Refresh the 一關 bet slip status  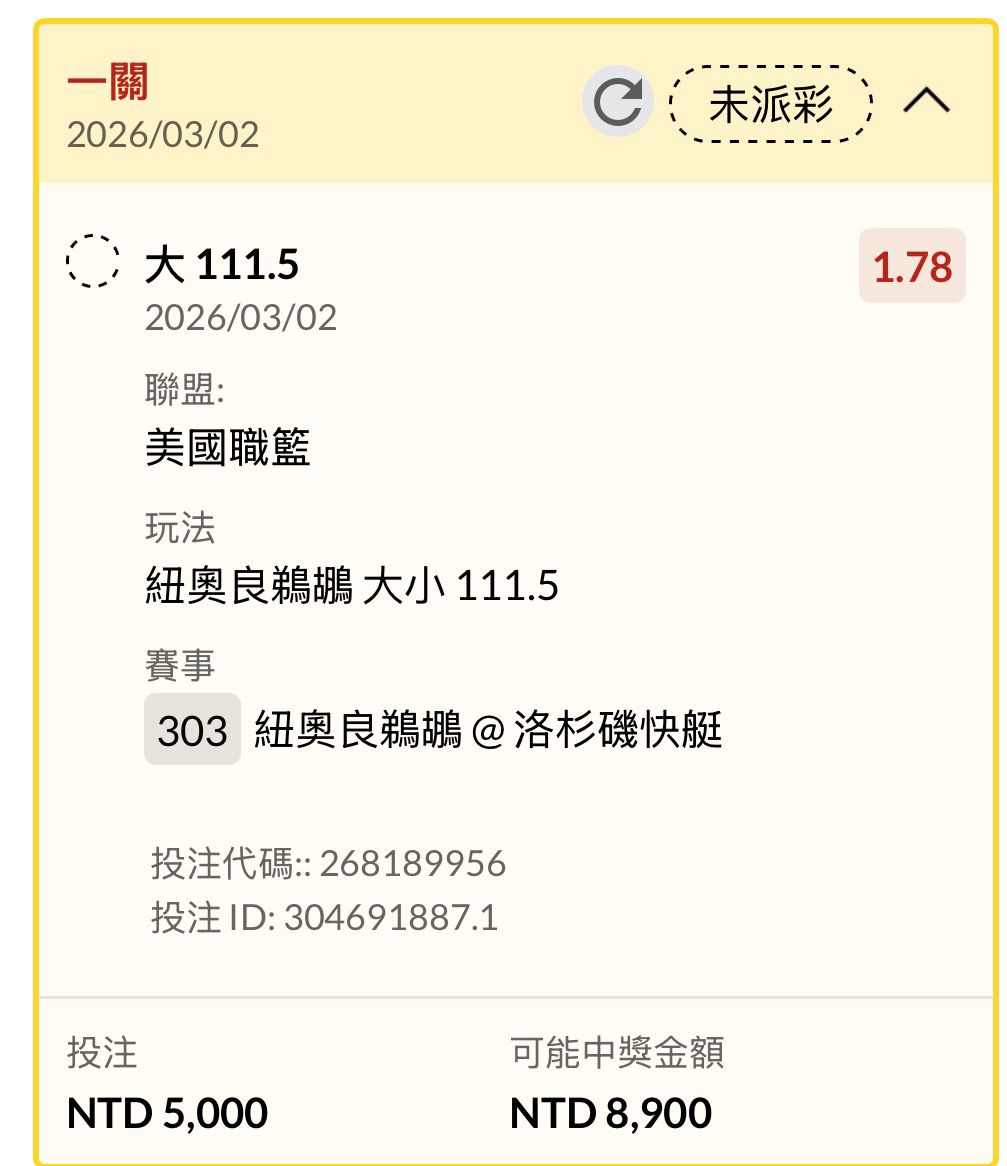pyautogui.click(x=617, y=102)
